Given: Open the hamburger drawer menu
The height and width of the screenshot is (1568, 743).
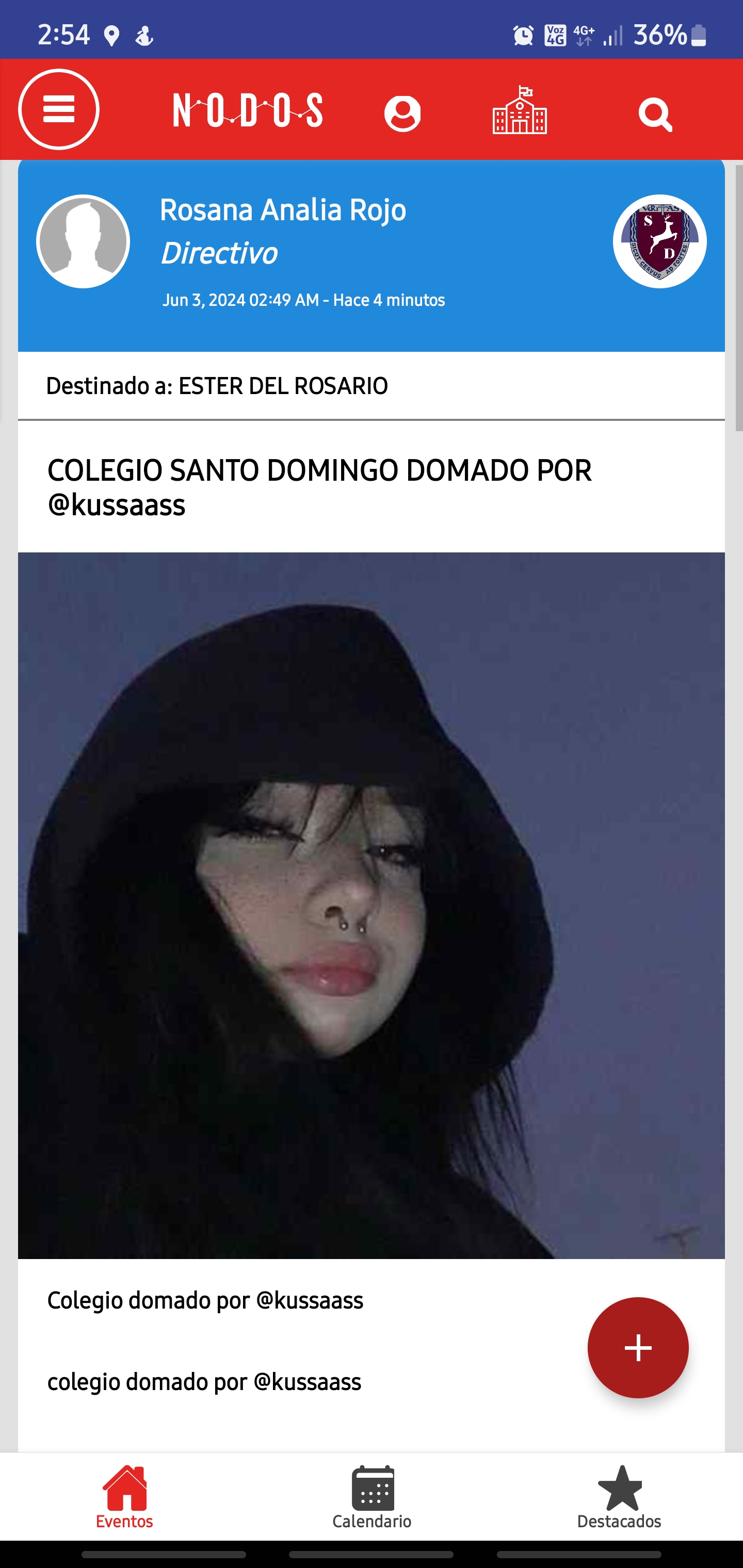Looking at the screenshot, I should (x=58, y=109).
